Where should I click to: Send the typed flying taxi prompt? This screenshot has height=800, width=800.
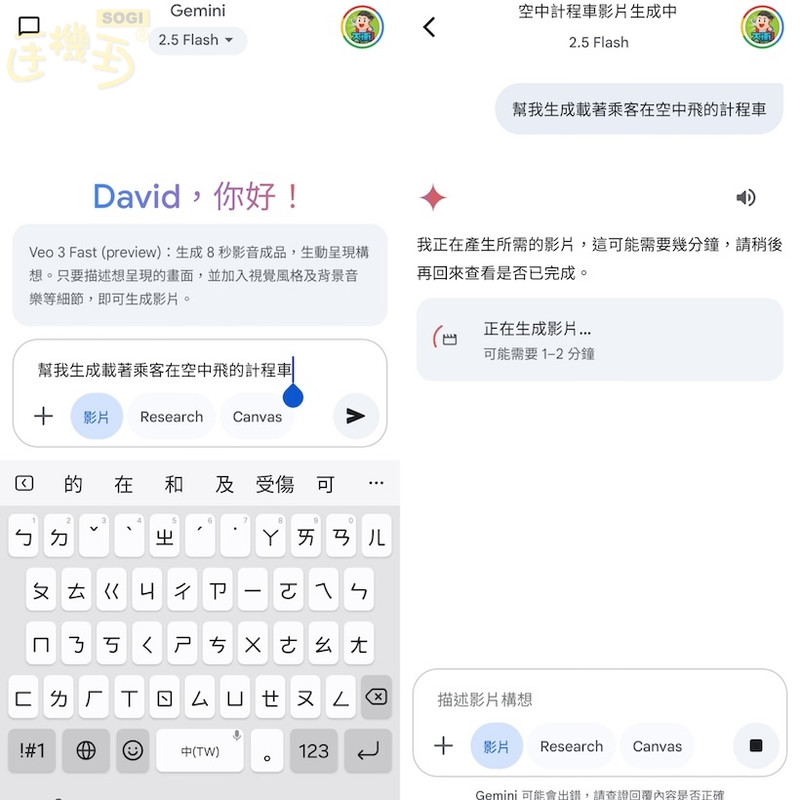[x=355, y=416]
